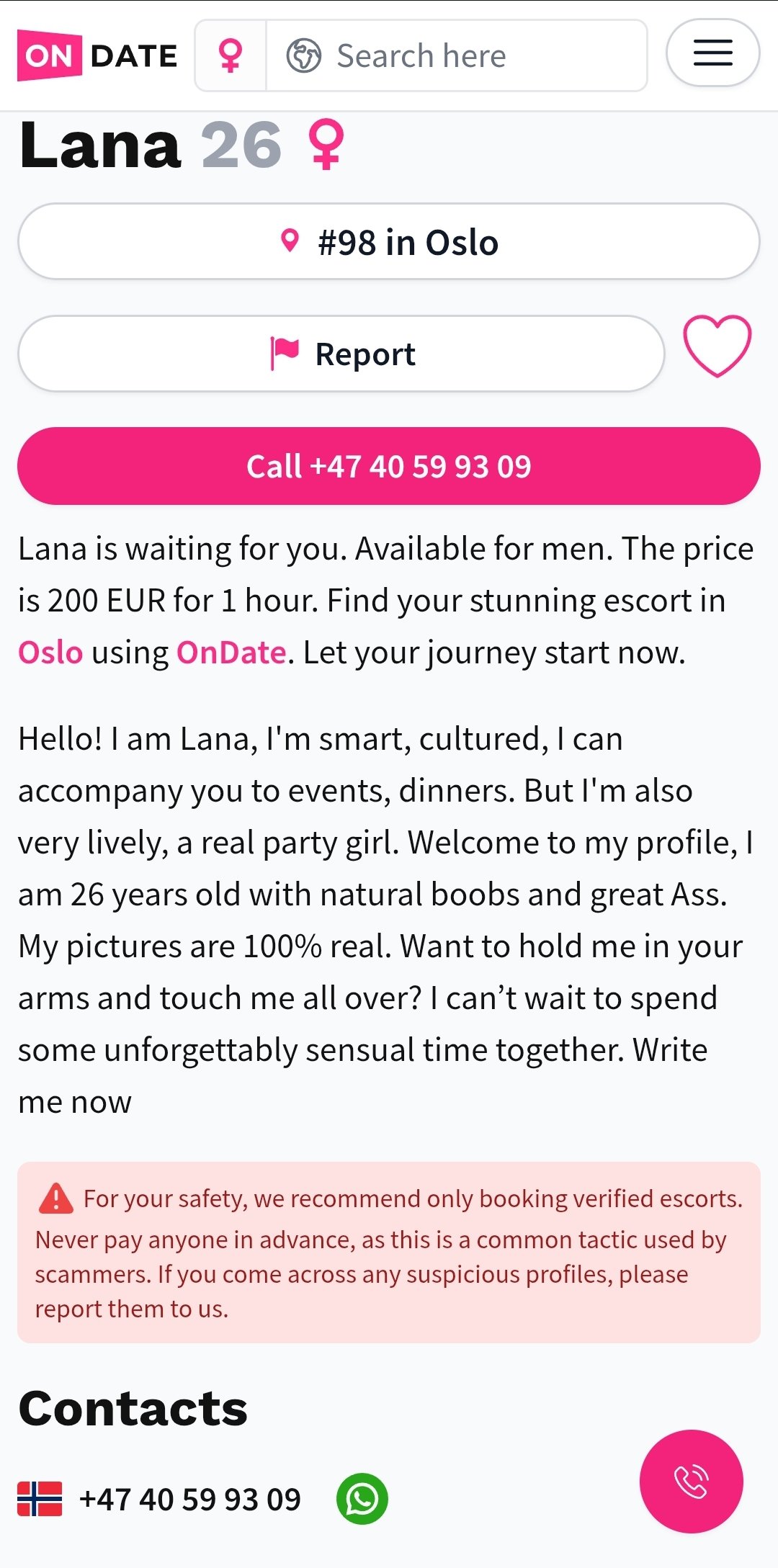Follow the Oslo link in description
The height and width of the screenshot is (1568, 778).
(50, 653)
